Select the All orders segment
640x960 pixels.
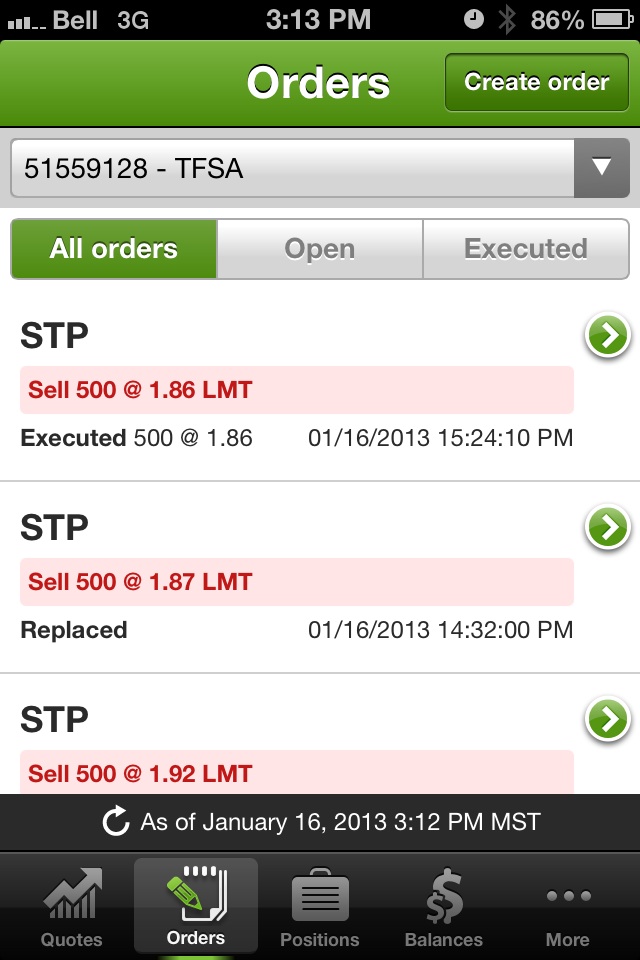[114, 249]
